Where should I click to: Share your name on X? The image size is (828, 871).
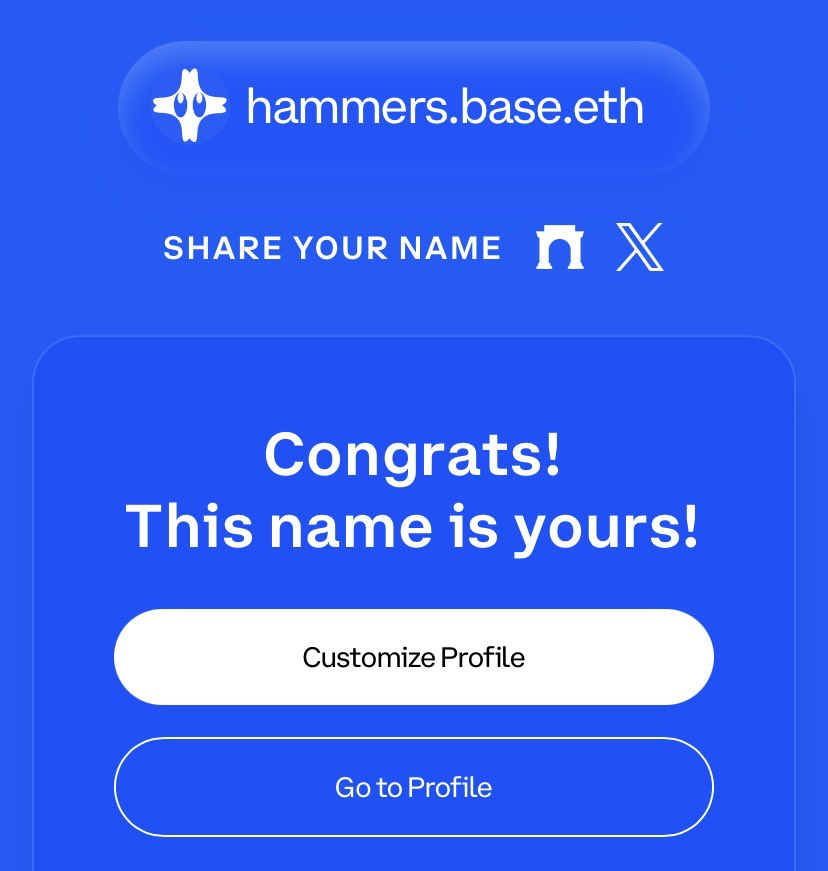(640, 247)
